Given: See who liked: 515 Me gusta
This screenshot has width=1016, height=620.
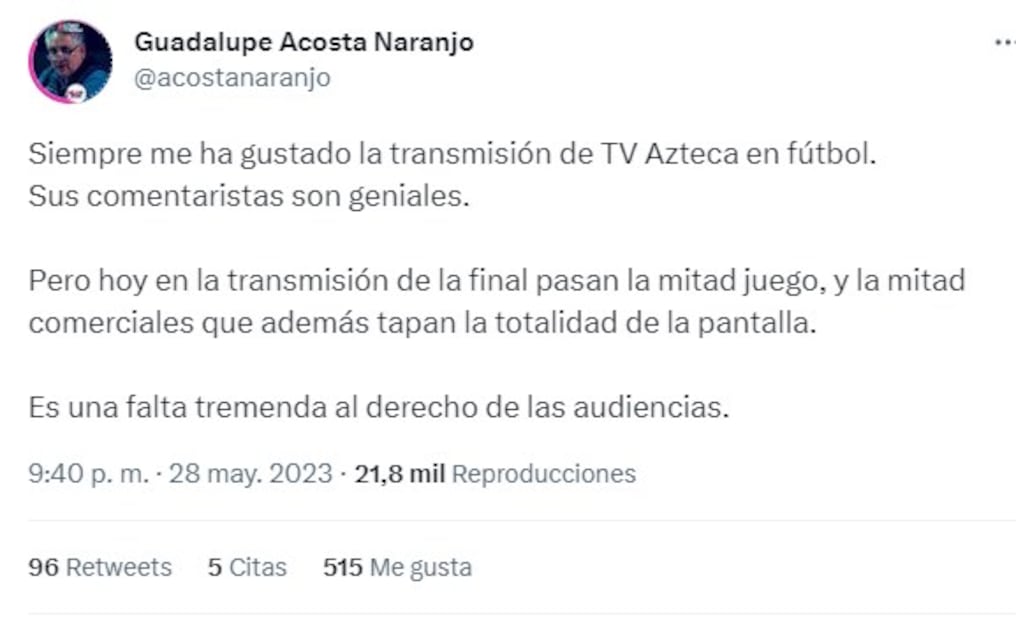Looking at the screenshot, I should pos(397,568).
